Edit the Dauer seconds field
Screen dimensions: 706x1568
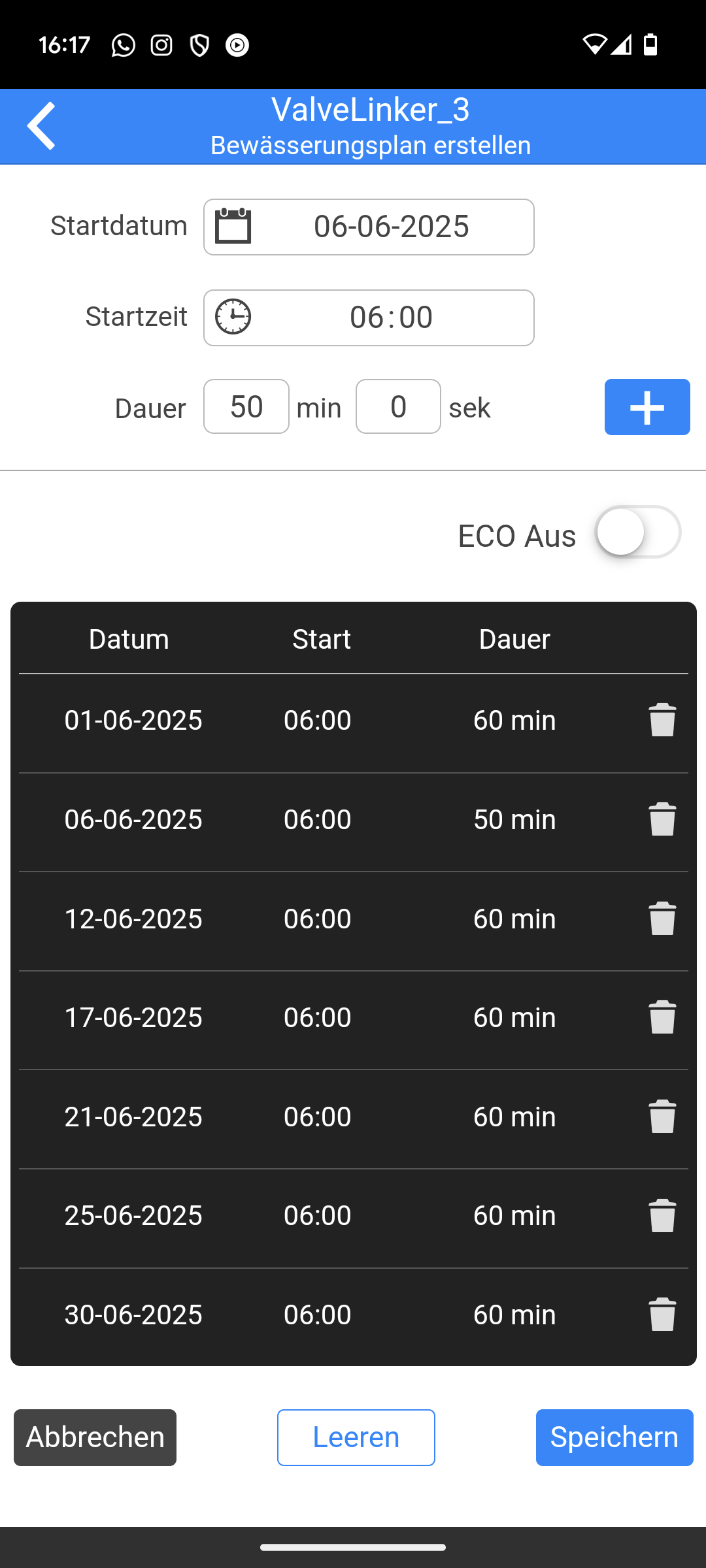[x=398, y=406]
